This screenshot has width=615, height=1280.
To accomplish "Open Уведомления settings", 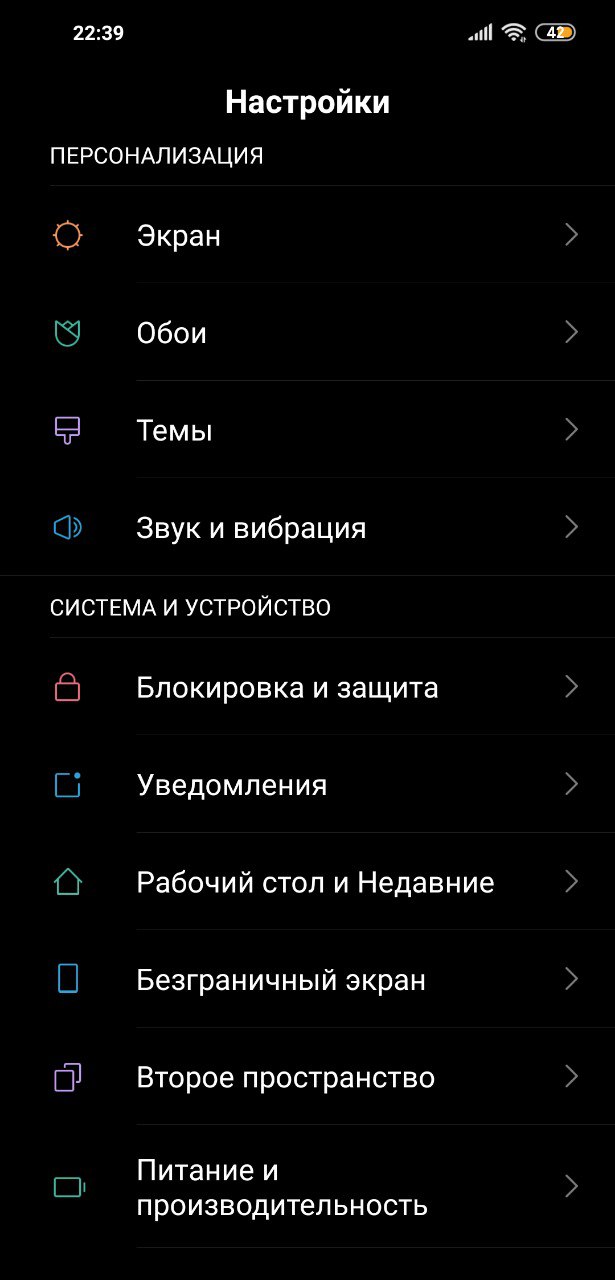I will (307, 784).
